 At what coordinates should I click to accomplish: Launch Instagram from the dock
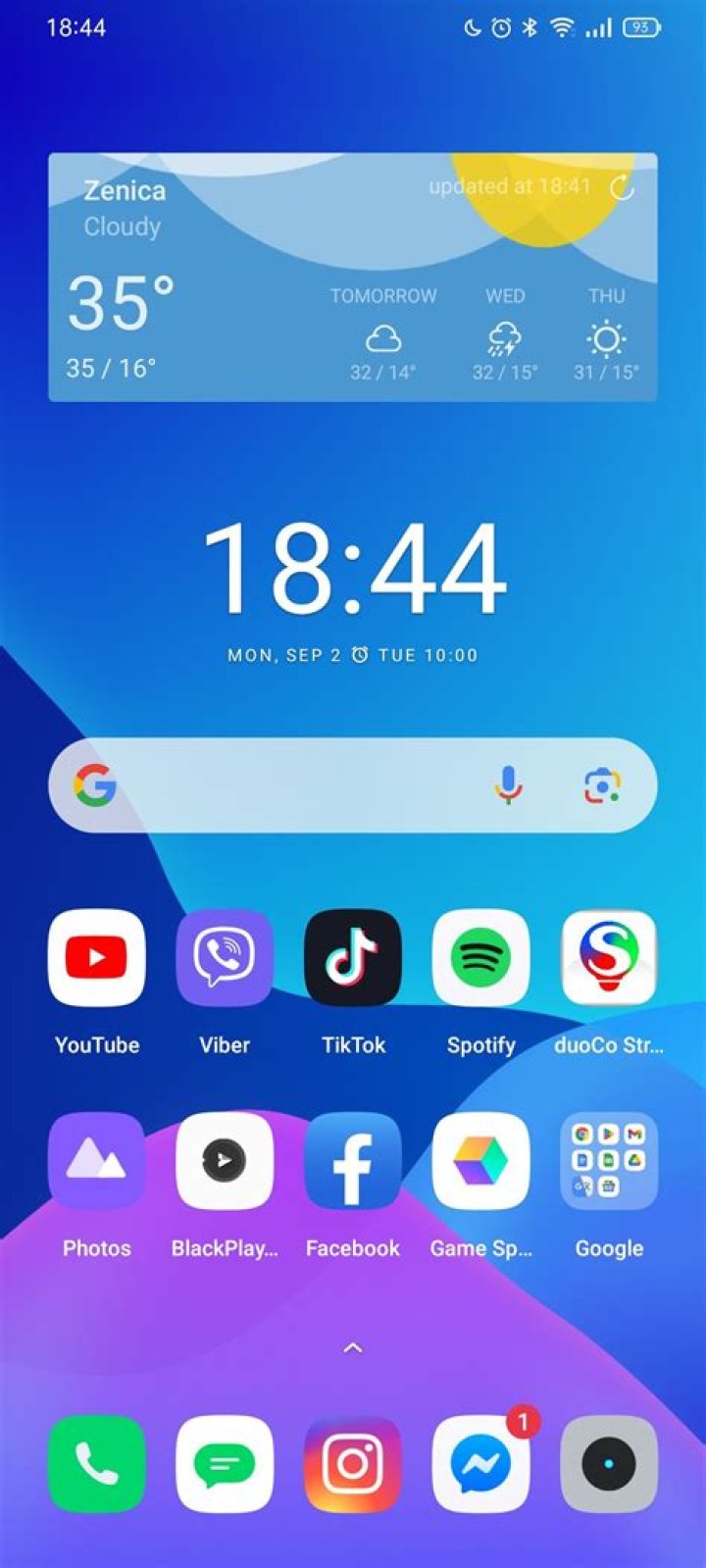coord(353,1464)
